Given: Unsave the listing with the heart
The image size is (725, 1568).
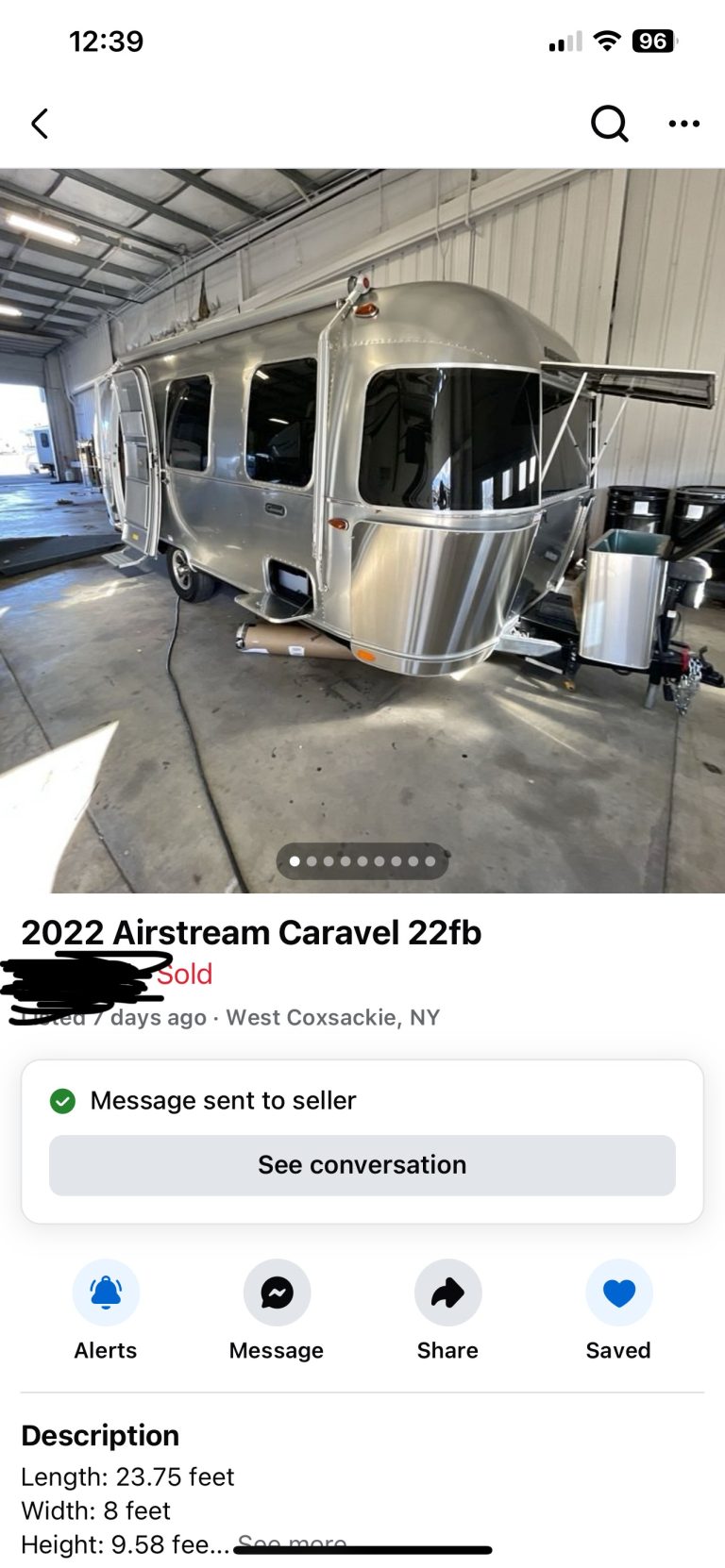Looking at the screenshot, I should pyautogui.click(x=618, y=1293).
